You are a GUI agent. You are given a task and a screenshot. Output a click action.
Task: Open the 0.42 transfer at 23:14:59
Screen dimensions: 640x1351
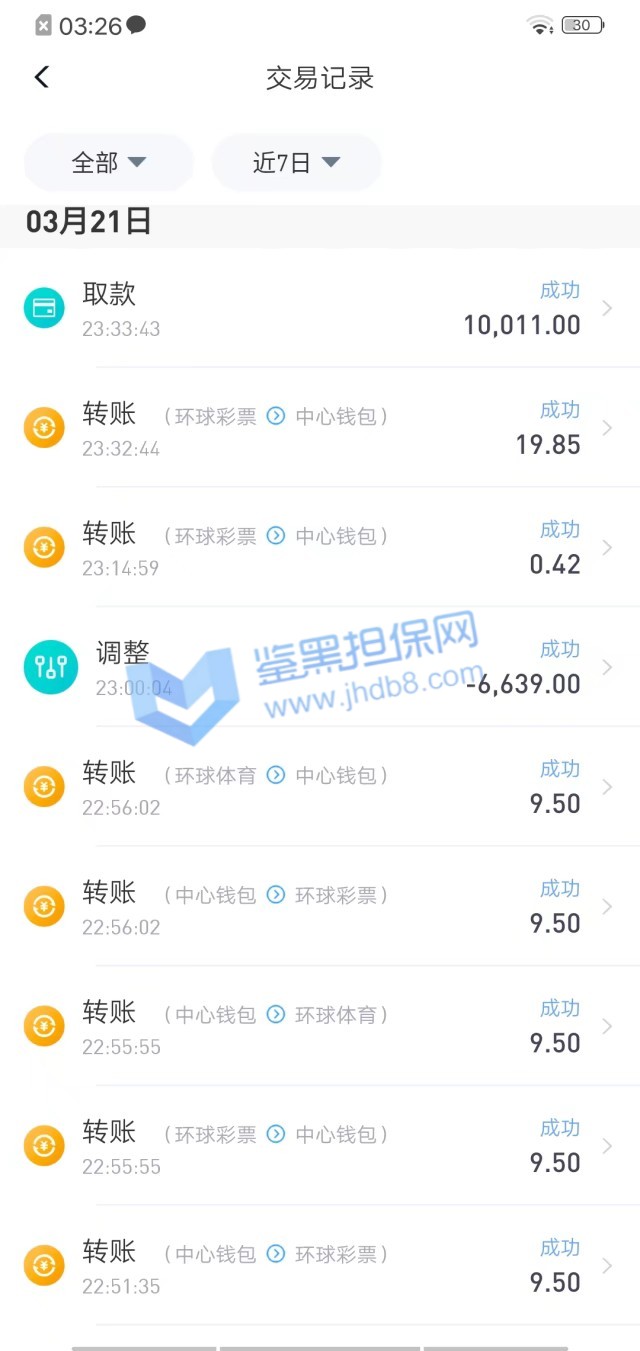tap(320, 548)
